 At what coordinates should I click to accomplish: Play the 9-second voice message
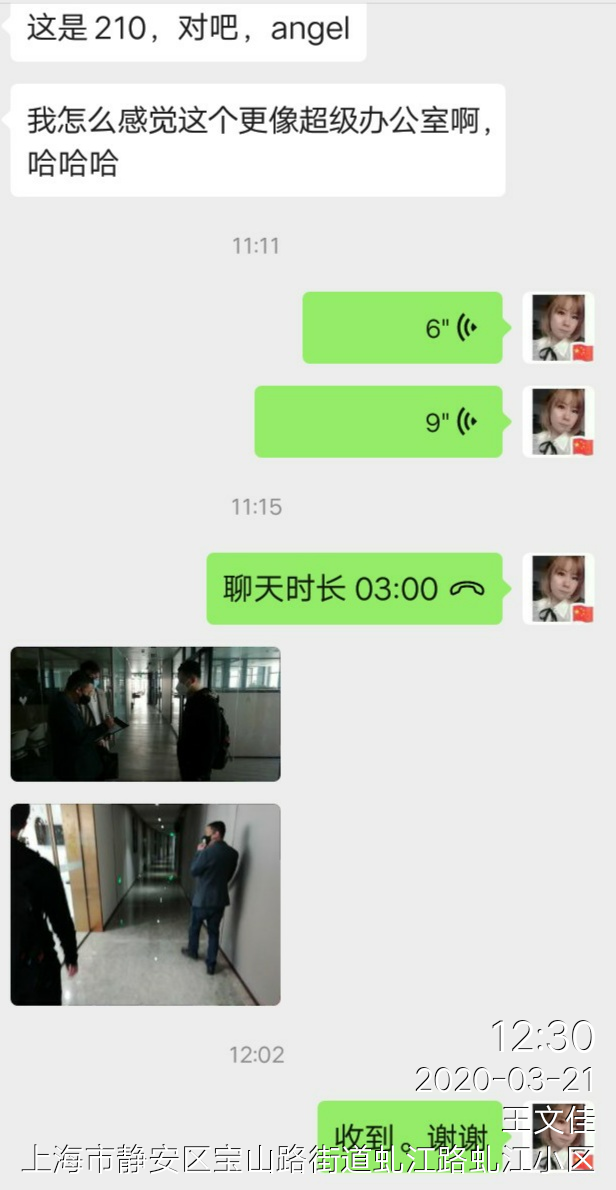coord(378,422)
